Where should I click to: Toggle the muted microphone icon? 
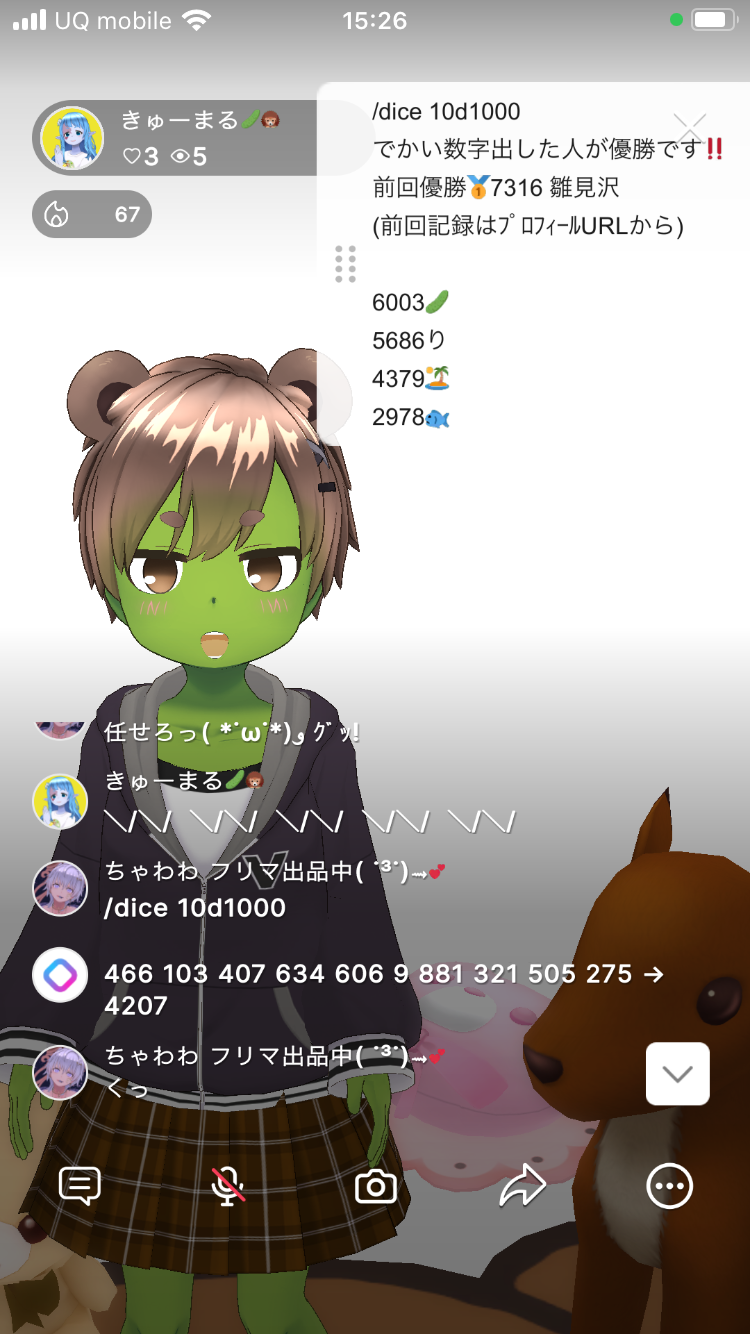(228, 1186)
